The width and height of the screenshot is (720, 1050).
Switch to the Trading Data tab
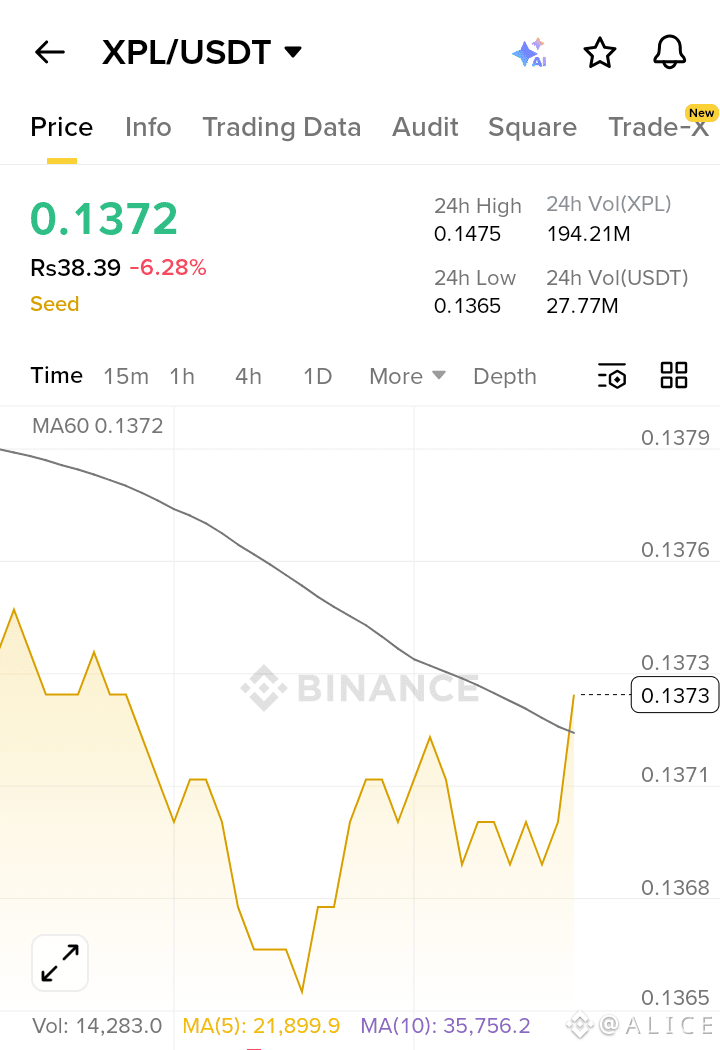281,127
